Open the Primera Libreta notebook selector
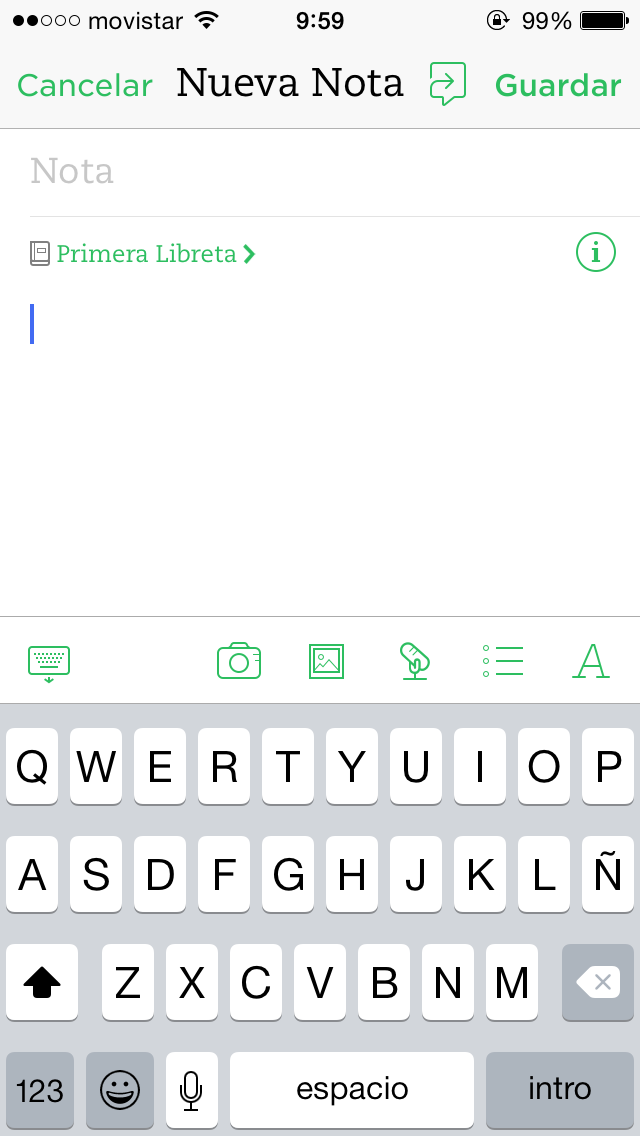This screenshot has height=1136, width=640. point(143,254)
